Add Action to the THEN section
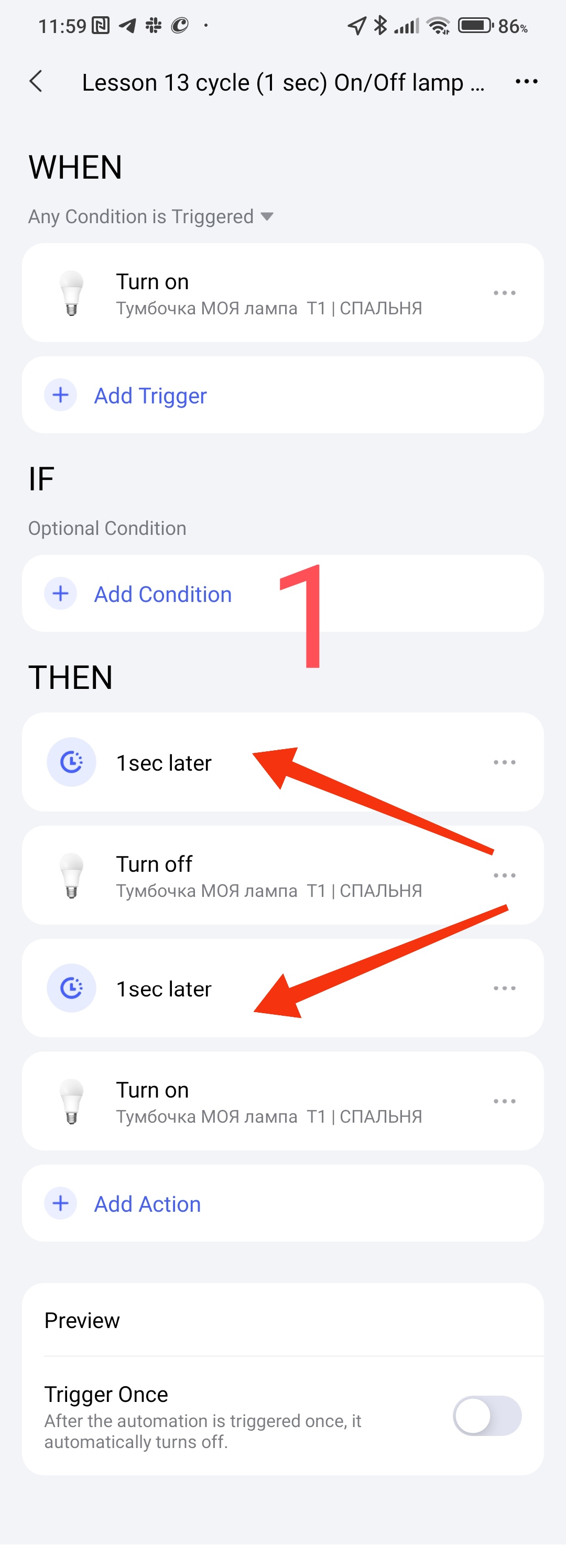Image resolution: width=566 pixels, height=1568 pixels. (x=147, y=1204)
